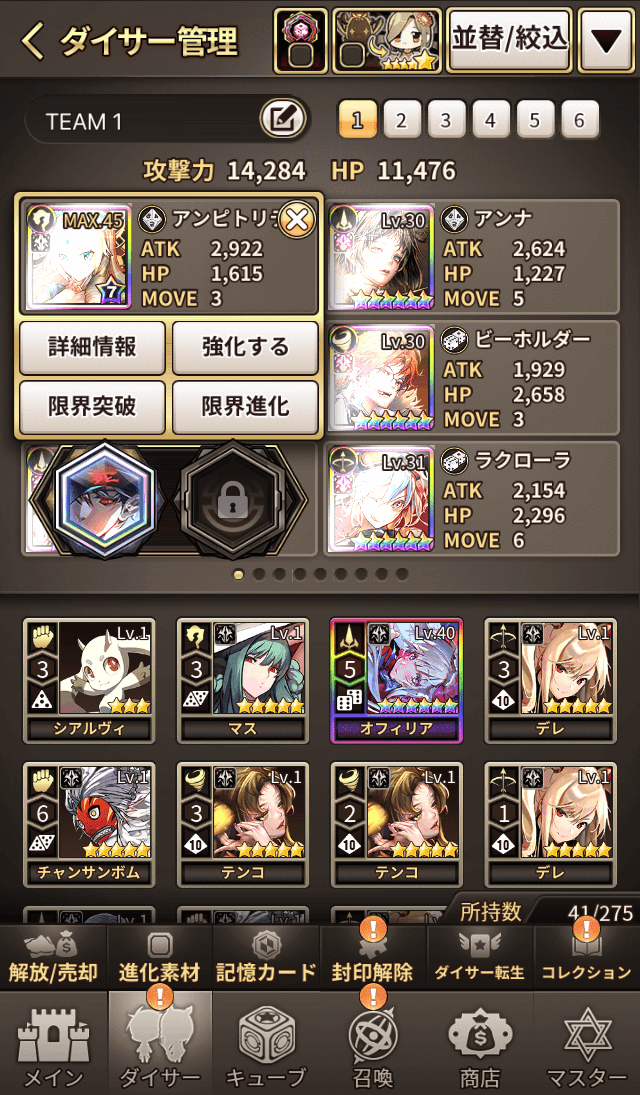
Task: Choose the オフィリア dicer card
Action: [397, 679]
